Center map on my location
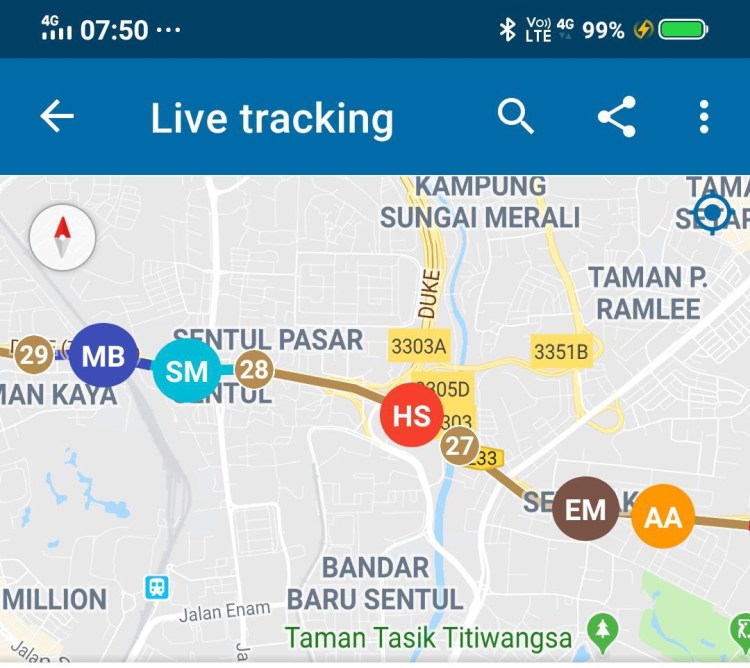The height and width of the screenshot is (668, 750). (713, 212)
